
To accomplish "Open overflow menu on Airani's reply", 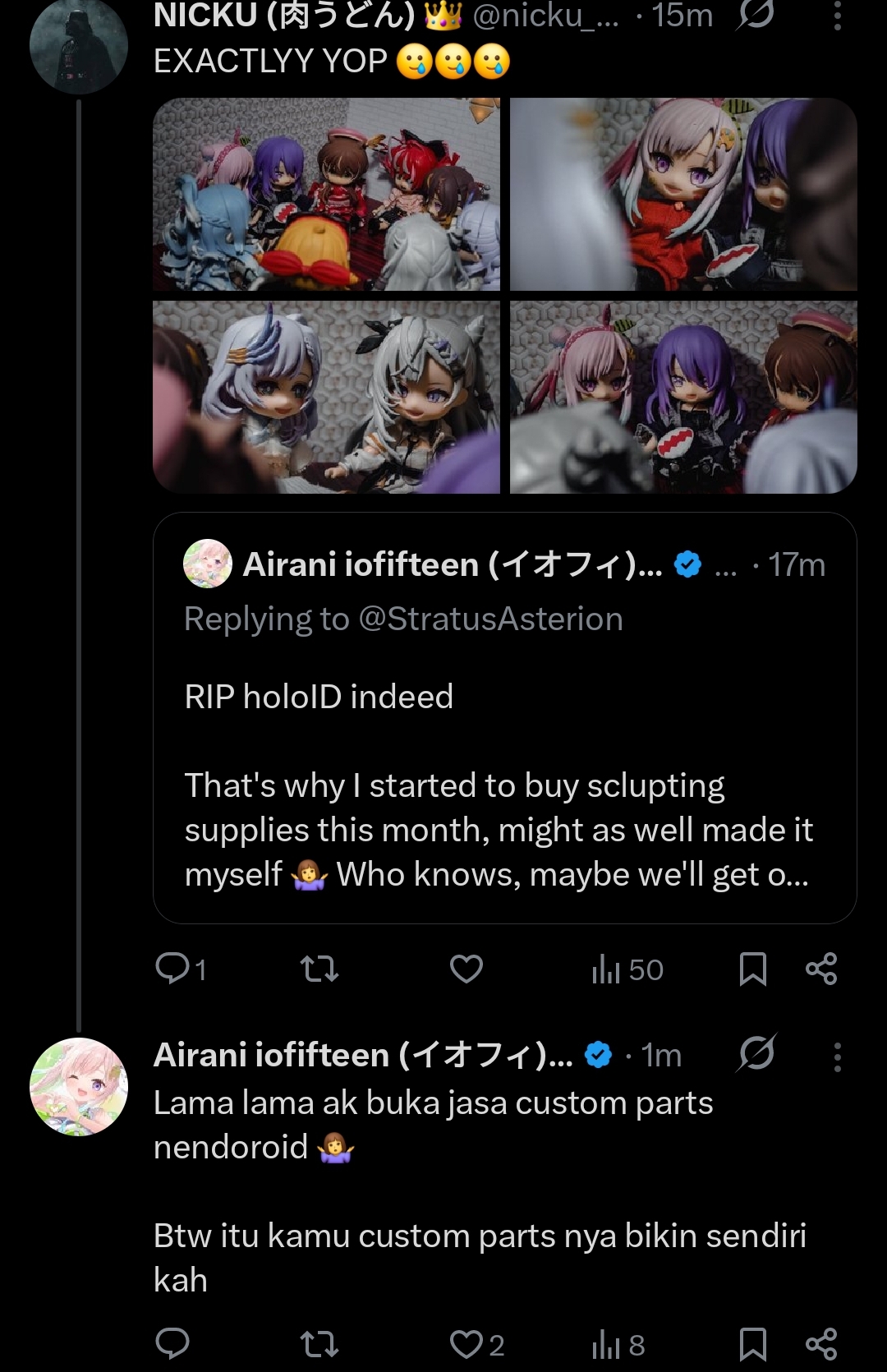I will coord(837,1057).
